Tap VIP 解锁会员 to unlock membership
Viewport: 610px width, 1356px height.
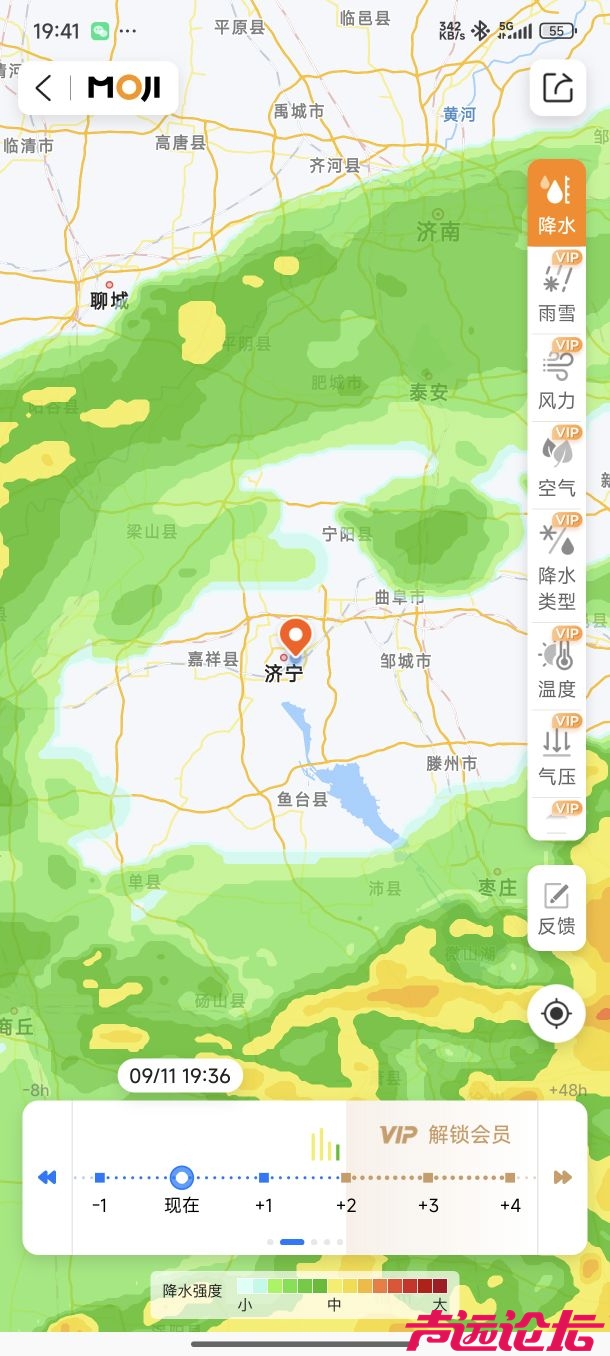coord(445,1134)
